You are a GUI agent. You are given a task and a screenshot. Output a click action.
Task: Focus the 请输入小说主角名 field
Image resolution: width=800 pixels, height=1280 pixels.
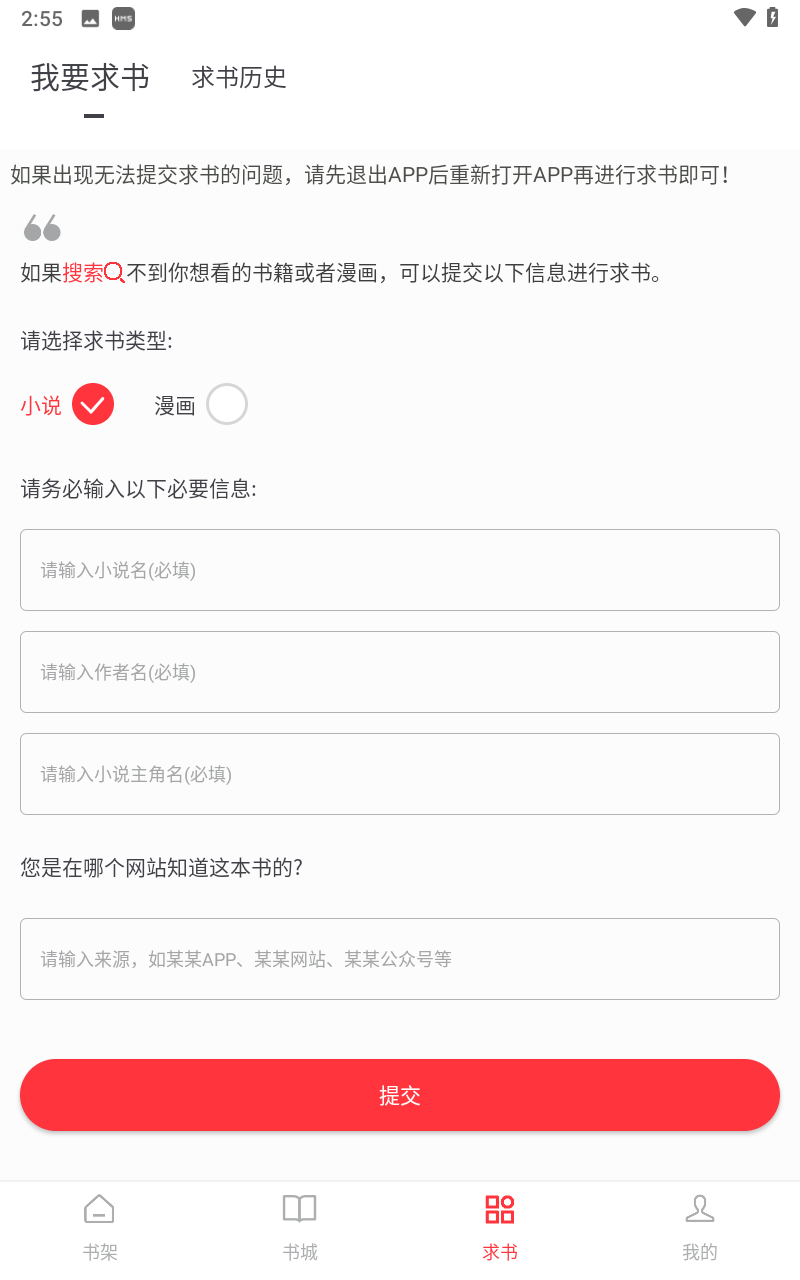tap(400, 774)
